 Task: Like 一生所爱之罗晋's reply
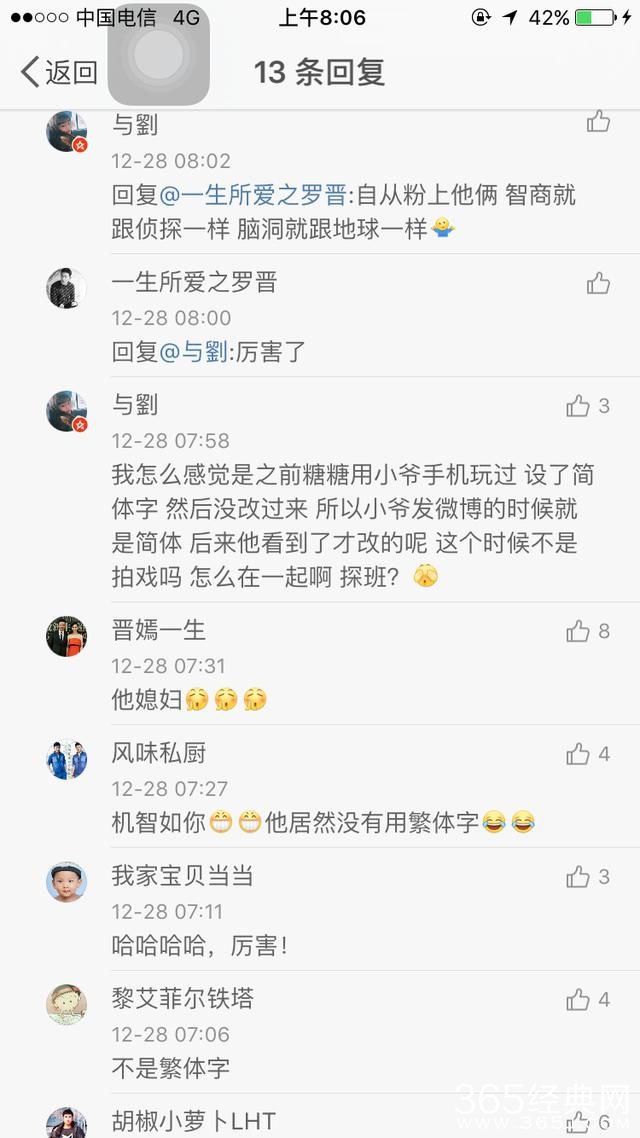598,283
